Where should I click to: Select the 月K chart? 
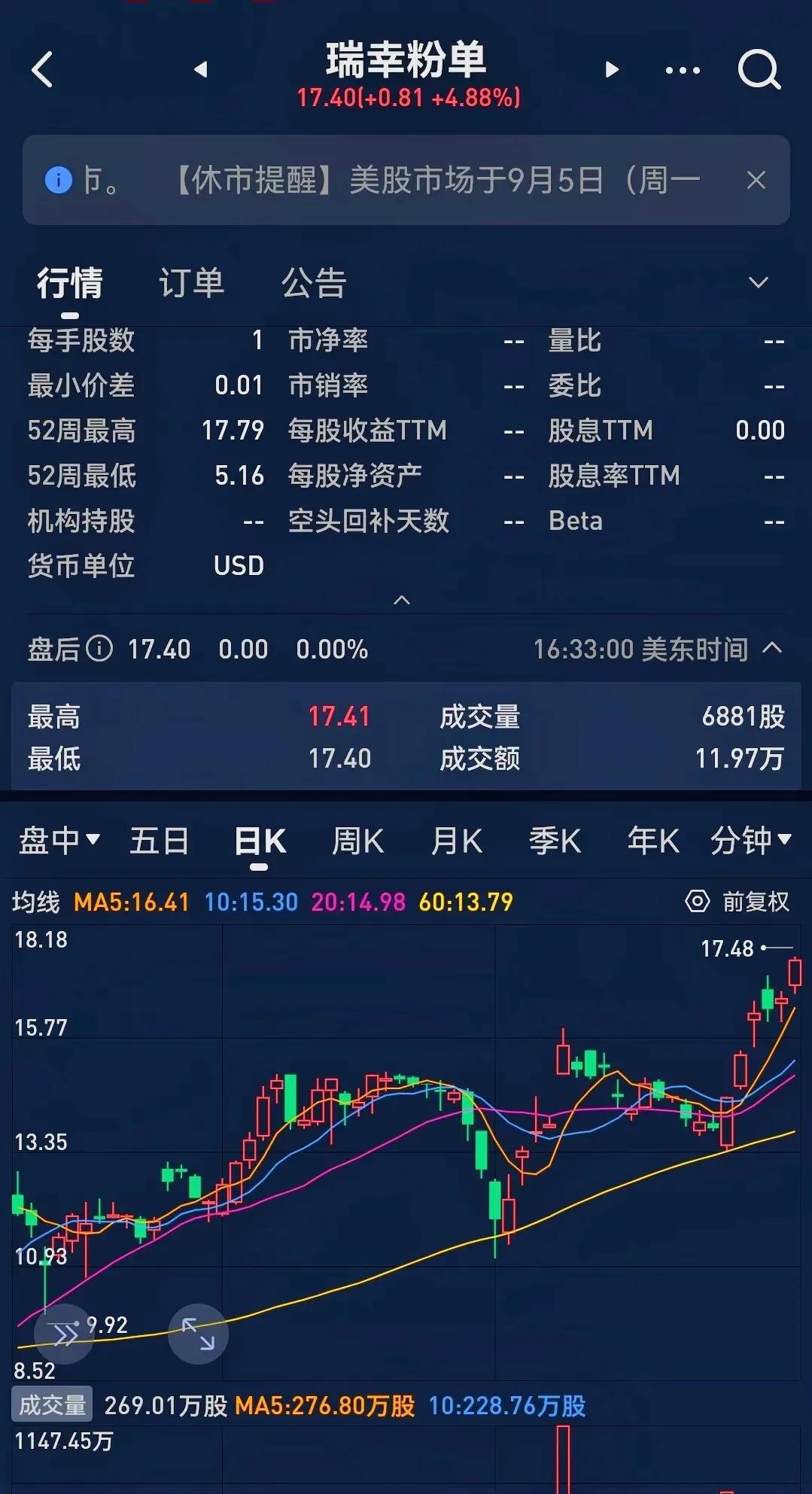click(456, 840)
